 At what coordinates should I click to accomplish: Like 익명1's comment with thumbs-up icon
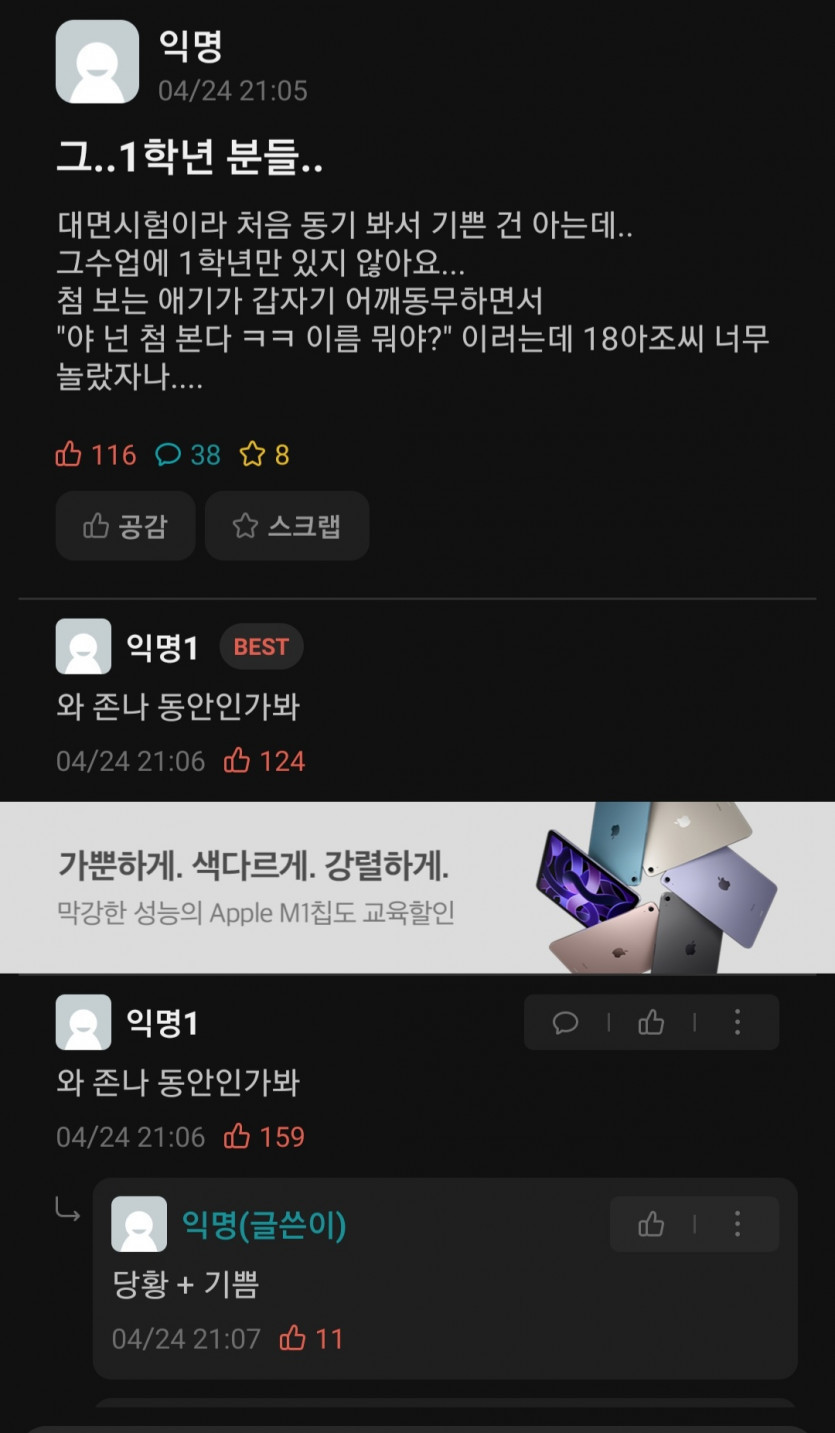(651, 1022)
